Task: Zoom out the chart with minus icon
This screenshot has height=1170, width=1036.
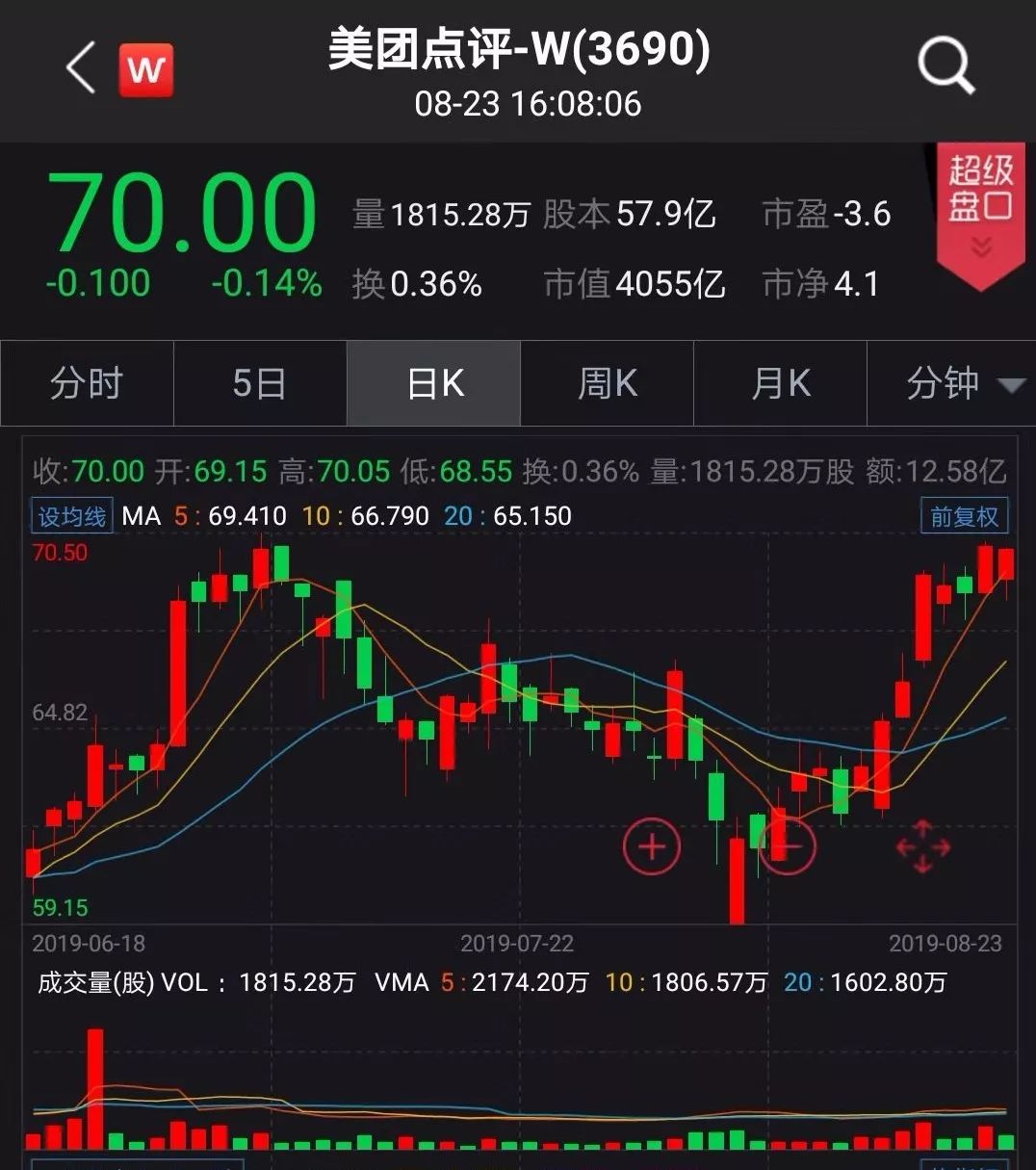Action: click(788, 846)
